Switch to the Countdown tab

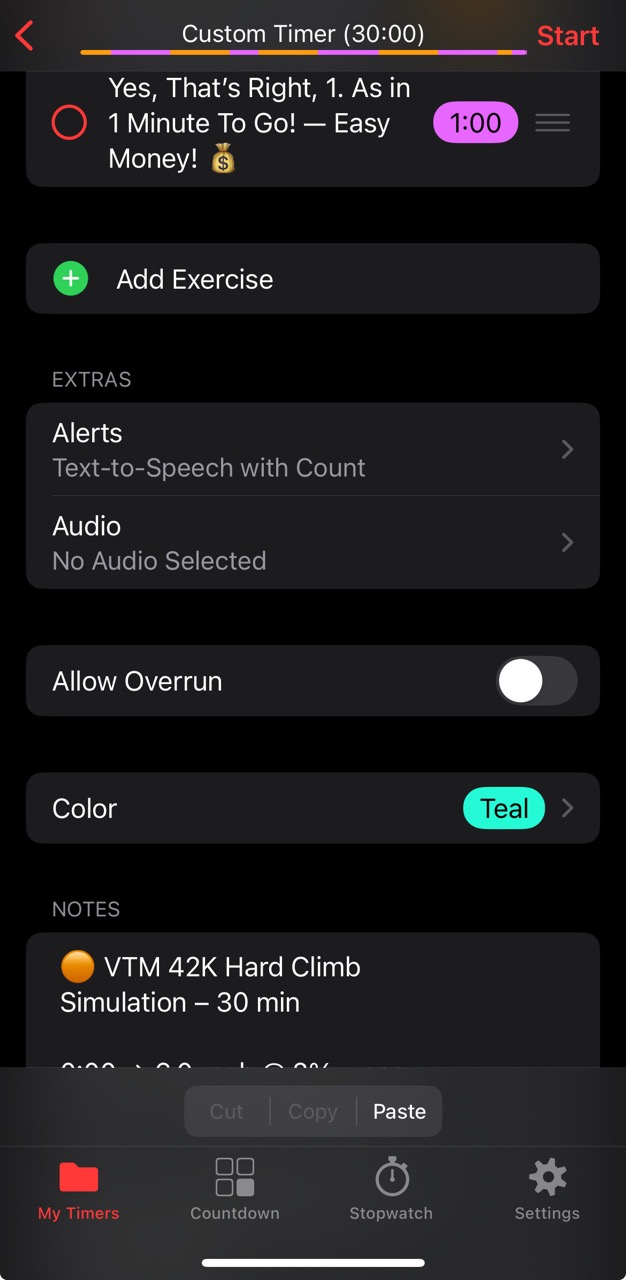coord(235,1189)
